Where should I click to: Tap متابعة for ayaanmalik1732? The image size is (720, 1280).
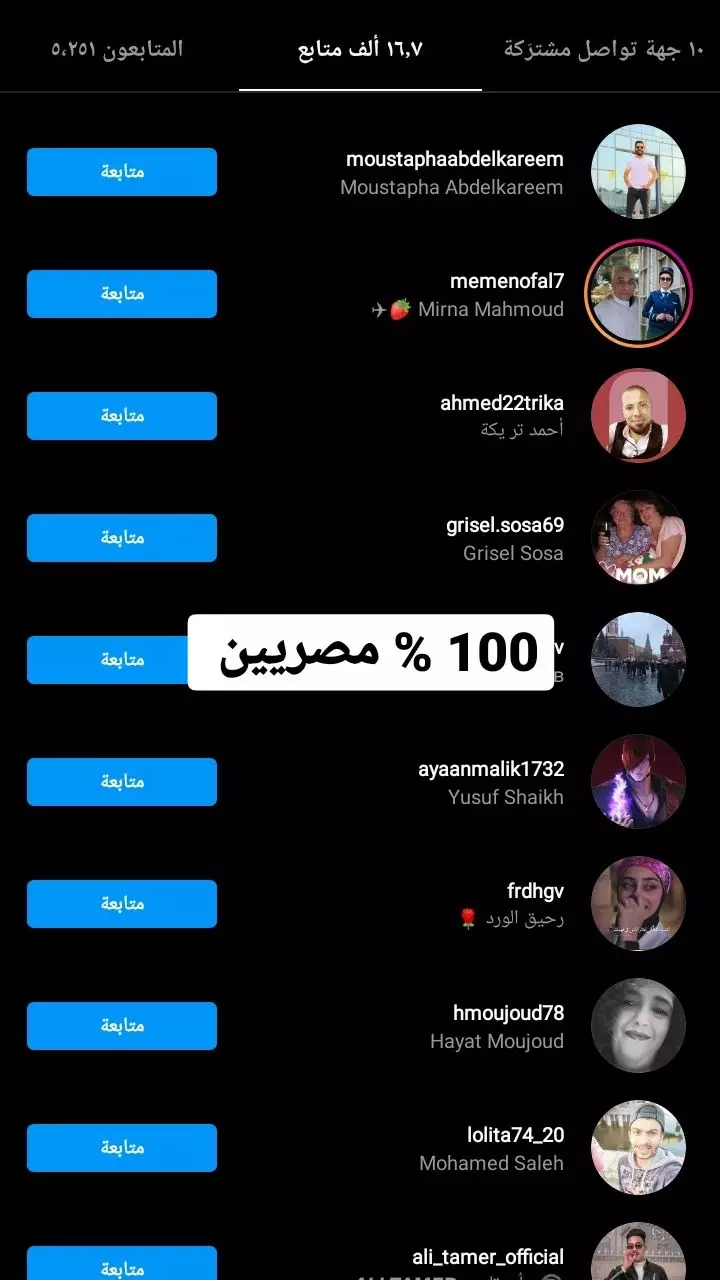(x=121, y=781)
